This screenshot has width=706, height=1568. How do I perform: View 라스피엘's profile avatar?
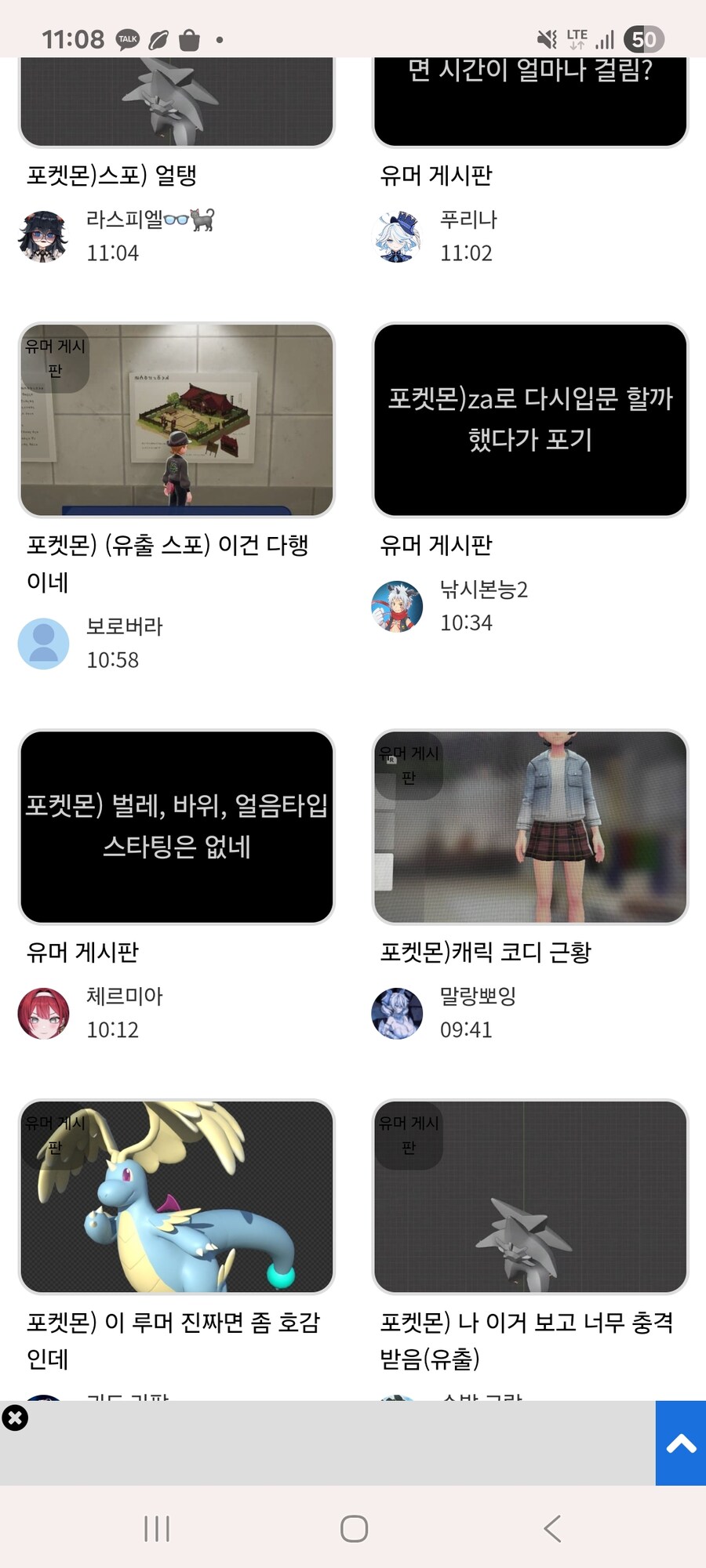[43, 236]
